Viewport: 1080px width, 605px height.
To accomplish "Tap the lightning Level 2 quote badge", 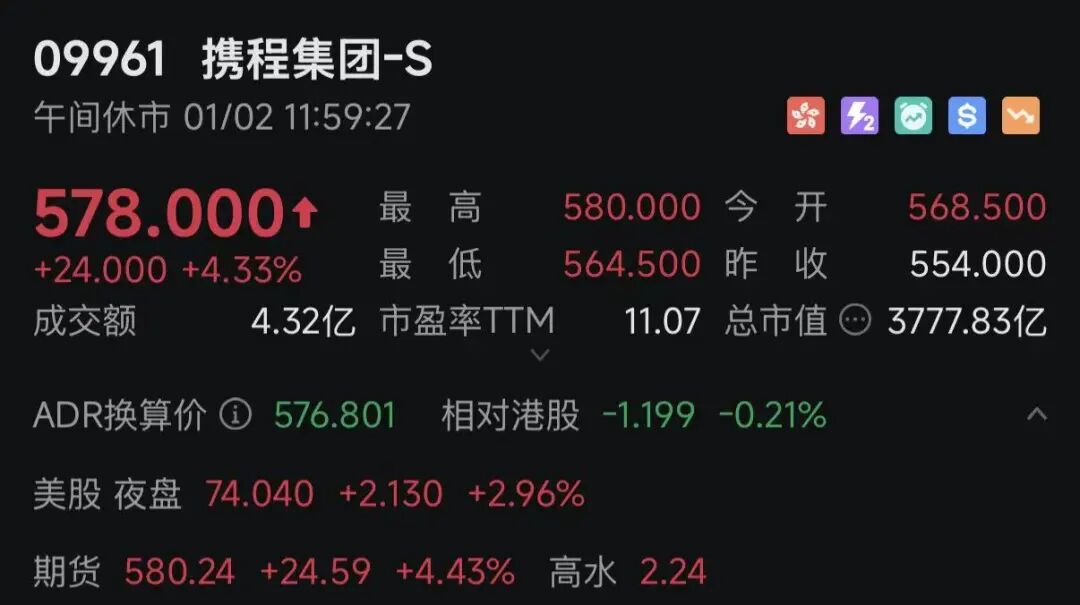I will 859,116.
